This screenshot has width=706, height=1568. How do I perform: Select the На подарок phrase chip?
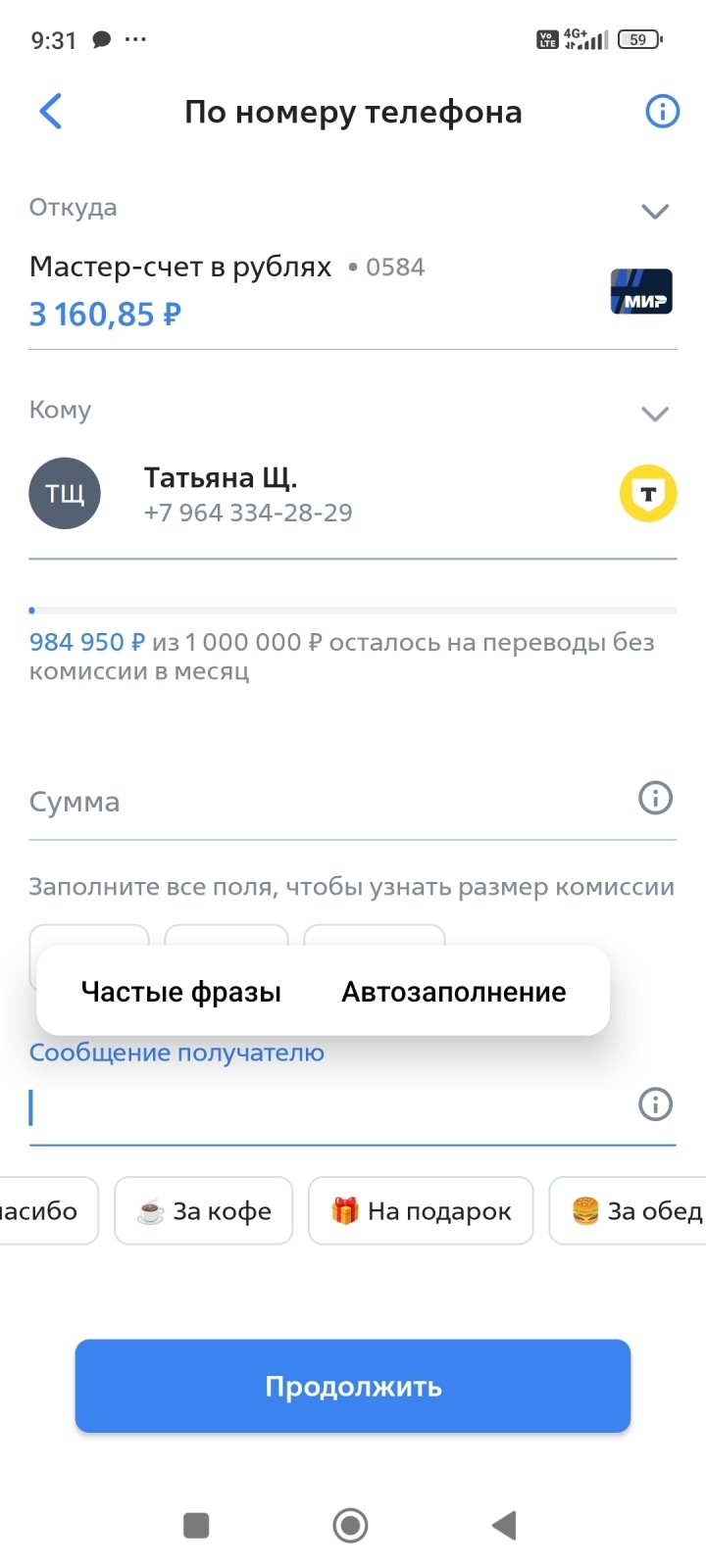coord(421,1211)
